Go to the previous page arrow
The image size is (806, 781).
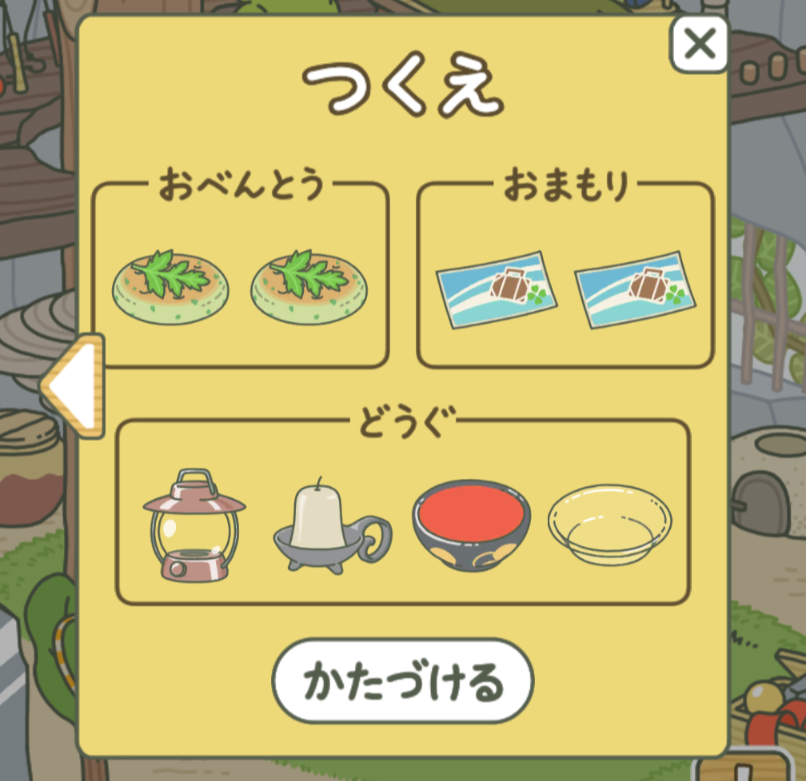coord(73,386)
